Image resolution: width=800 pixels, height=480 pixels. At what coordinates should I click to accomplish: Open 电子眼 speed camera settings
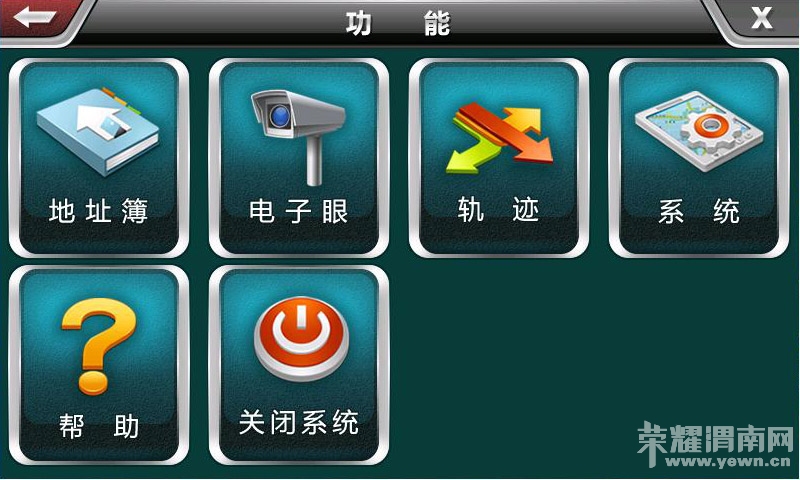coord(299,158)
